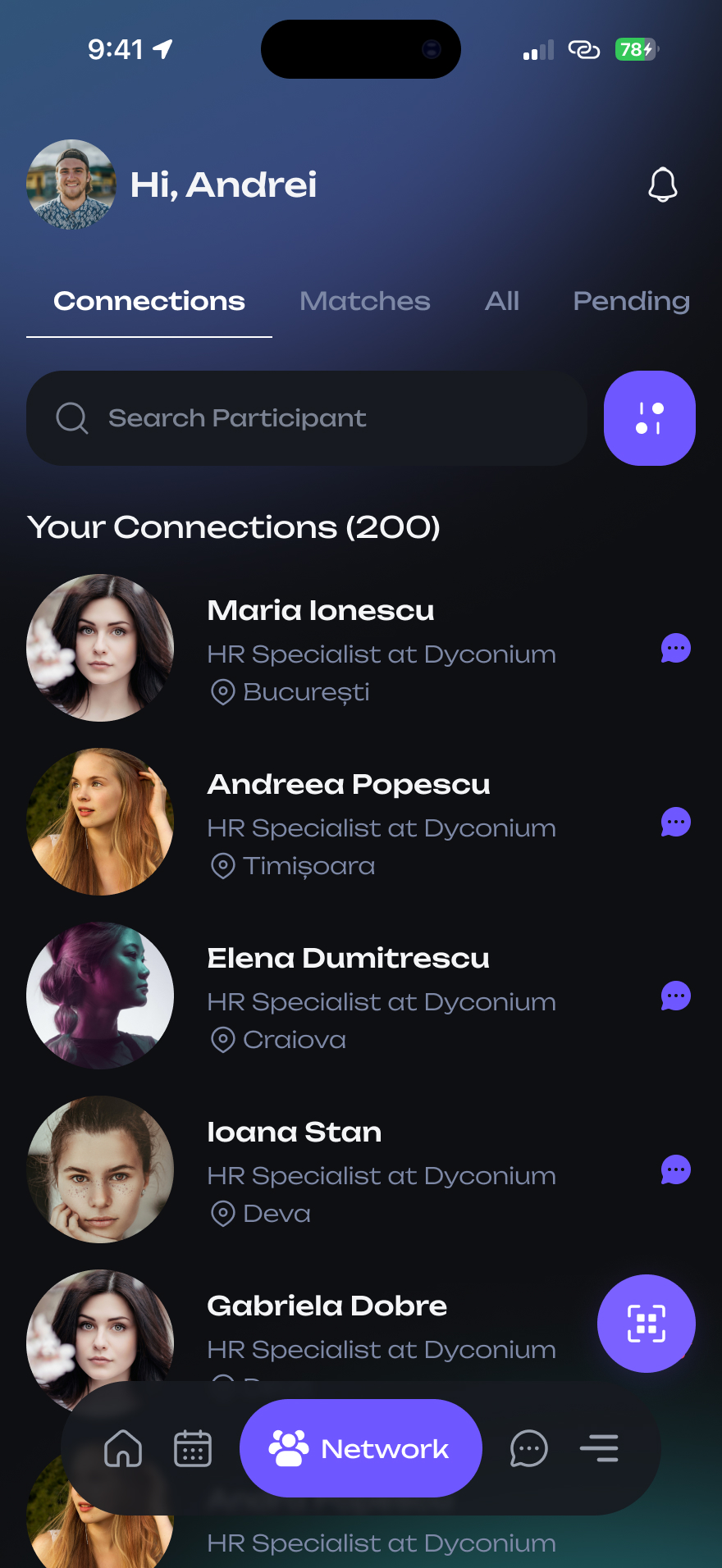This screenshot has height=1568, width=722.
Task: Message Ioana Stan via chat bubble
Action: 674,1169
